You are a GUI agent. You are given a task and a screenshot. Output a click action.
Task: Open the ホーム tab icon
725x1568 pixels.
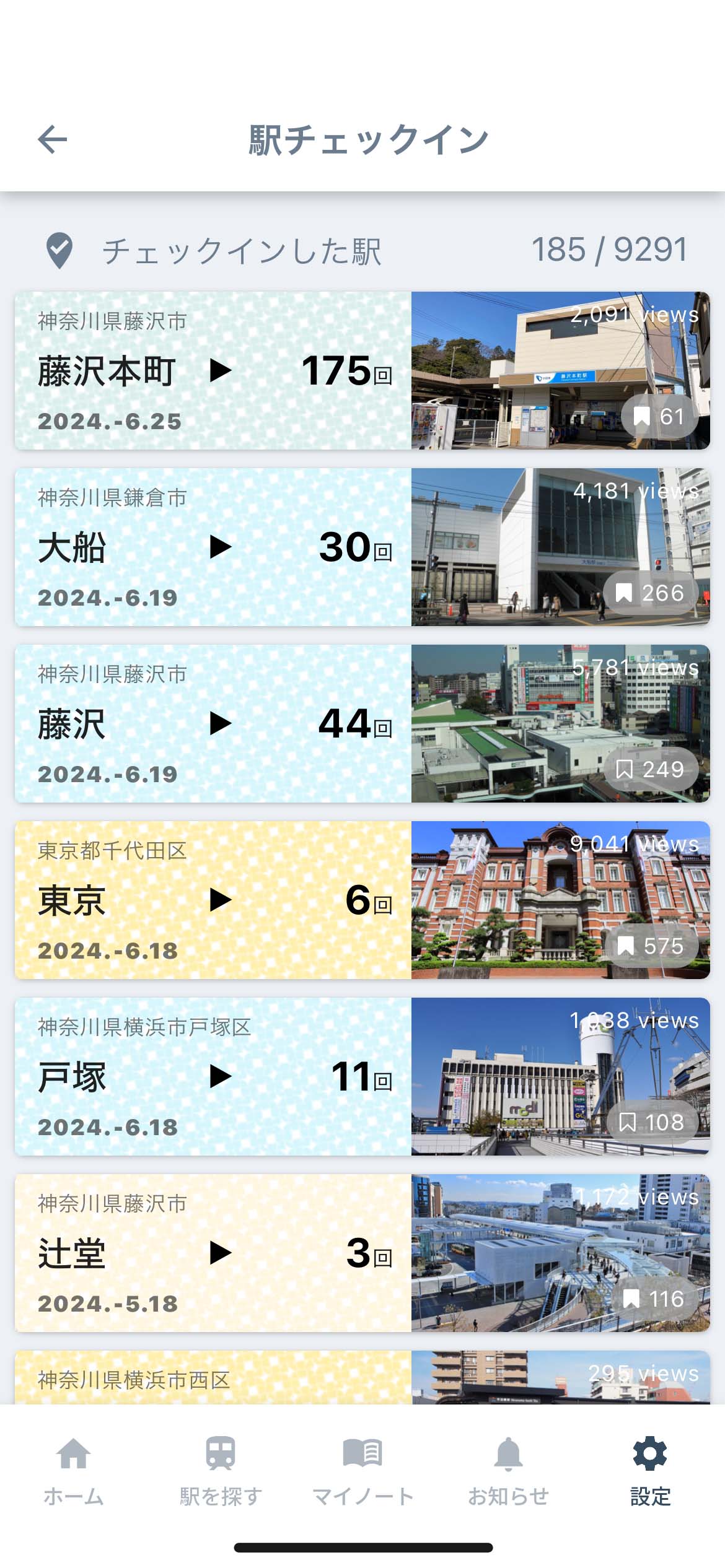73,1454
